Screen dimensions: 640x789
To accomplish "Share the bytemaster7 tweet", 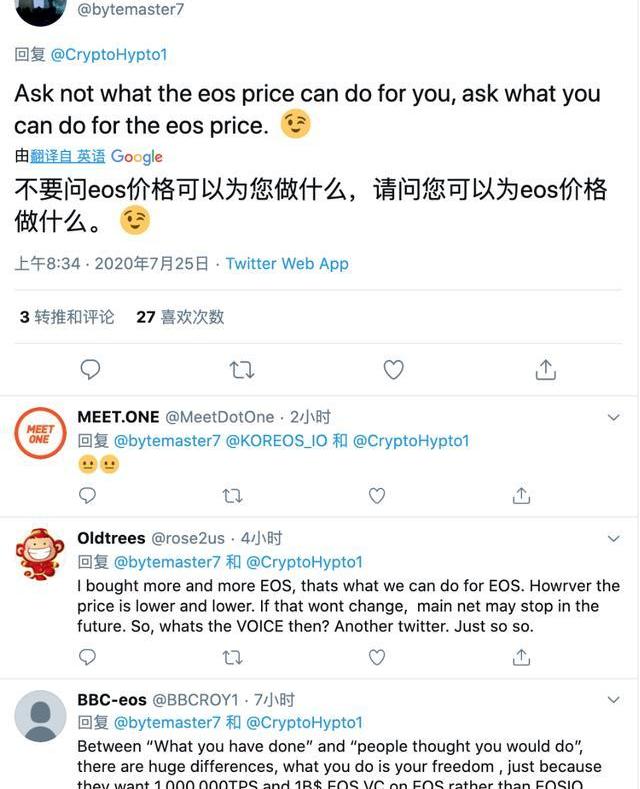I will pos(545,370).
